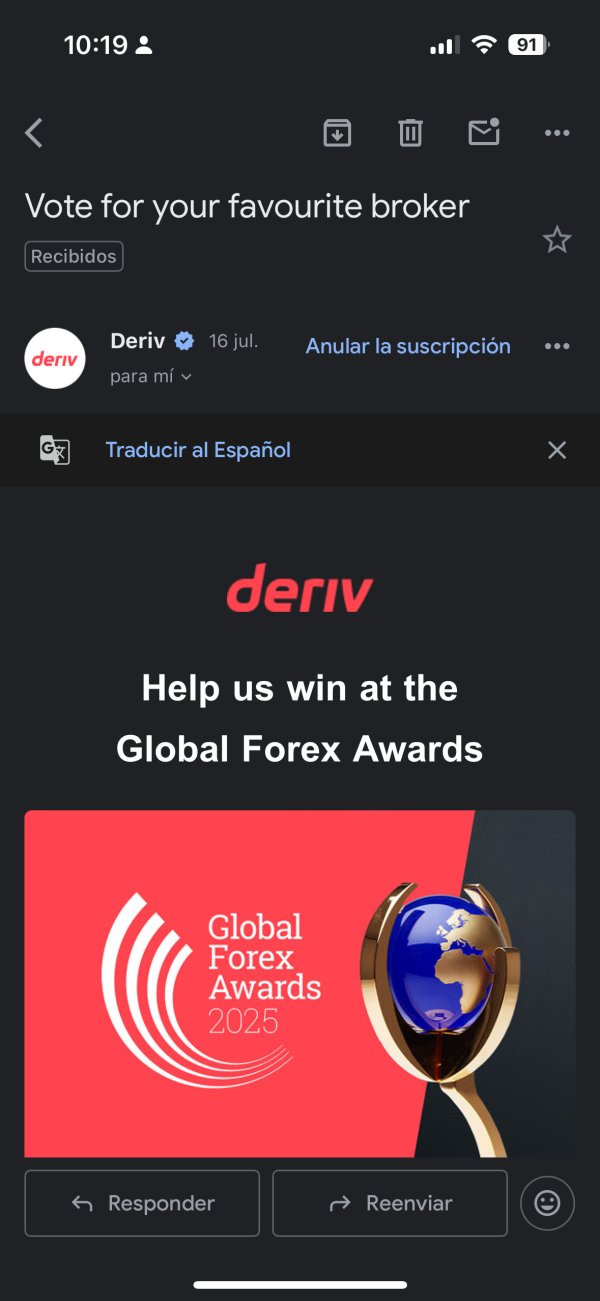This screenshot has height=1301, width=600.
Task: Open the top overflow menu
Action: (x=557, y=133)
